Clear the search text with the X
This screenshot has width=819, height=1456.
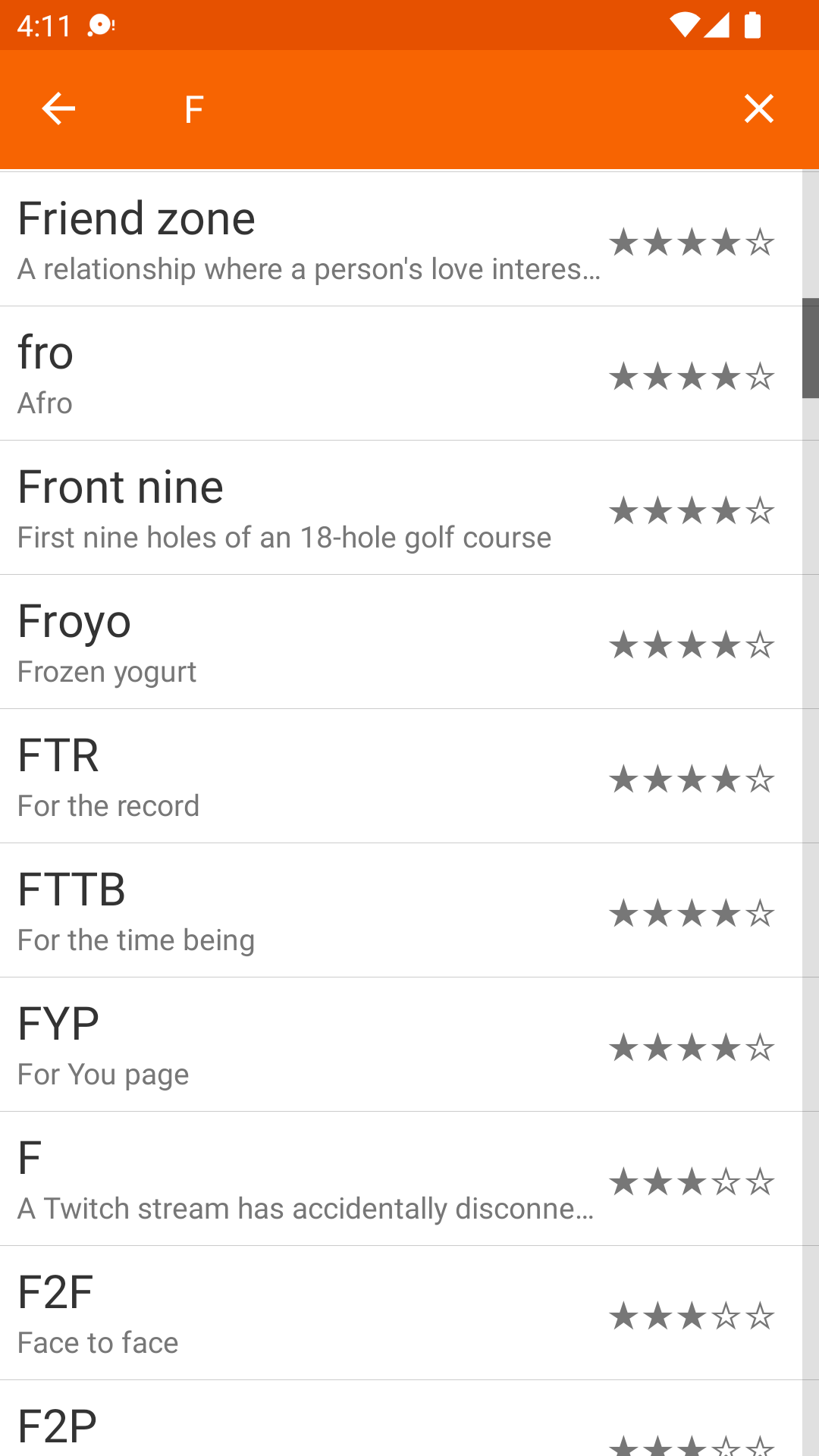pyautogui.click(x=758, y=109)
